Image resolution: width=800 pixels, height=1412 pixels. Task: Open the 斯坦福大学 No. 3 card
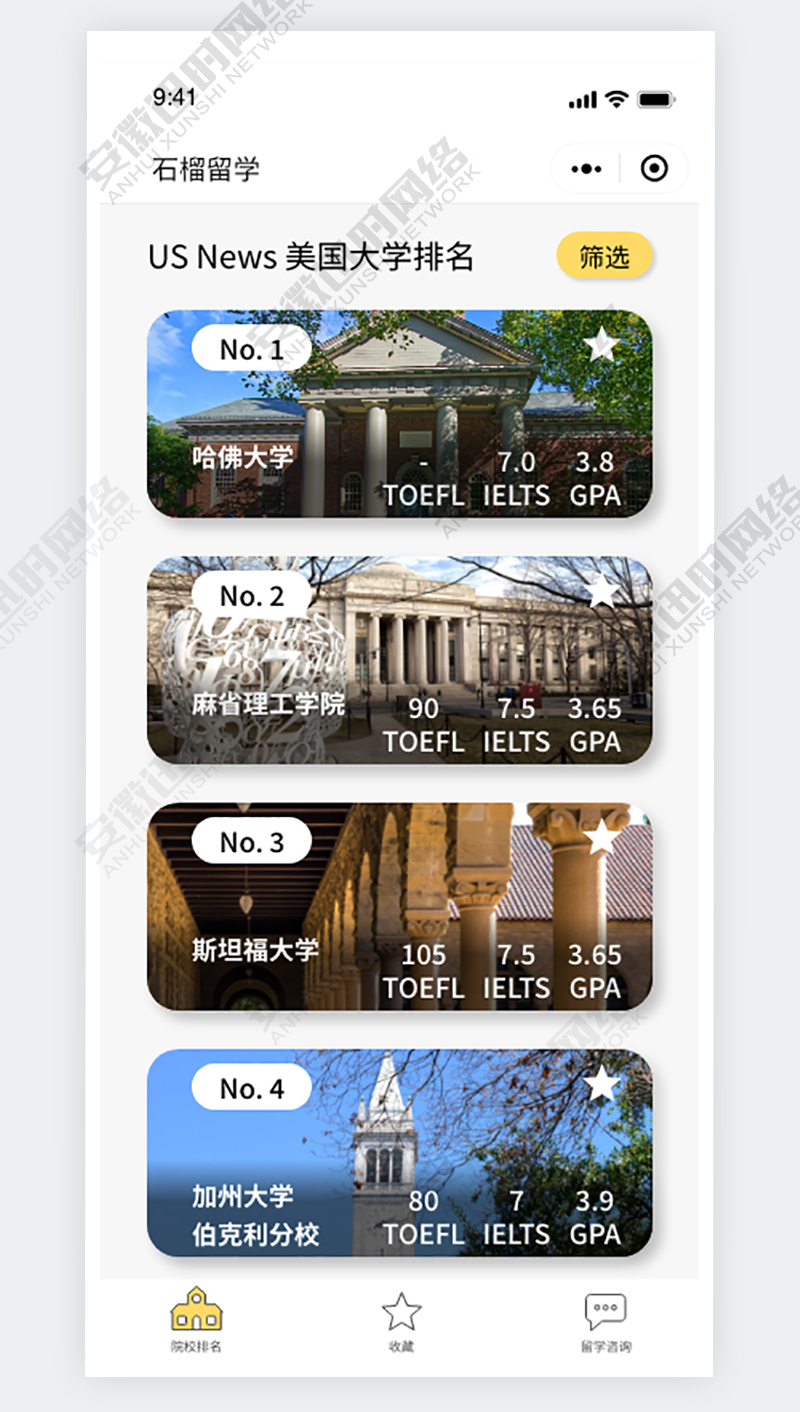click(399, 906)
